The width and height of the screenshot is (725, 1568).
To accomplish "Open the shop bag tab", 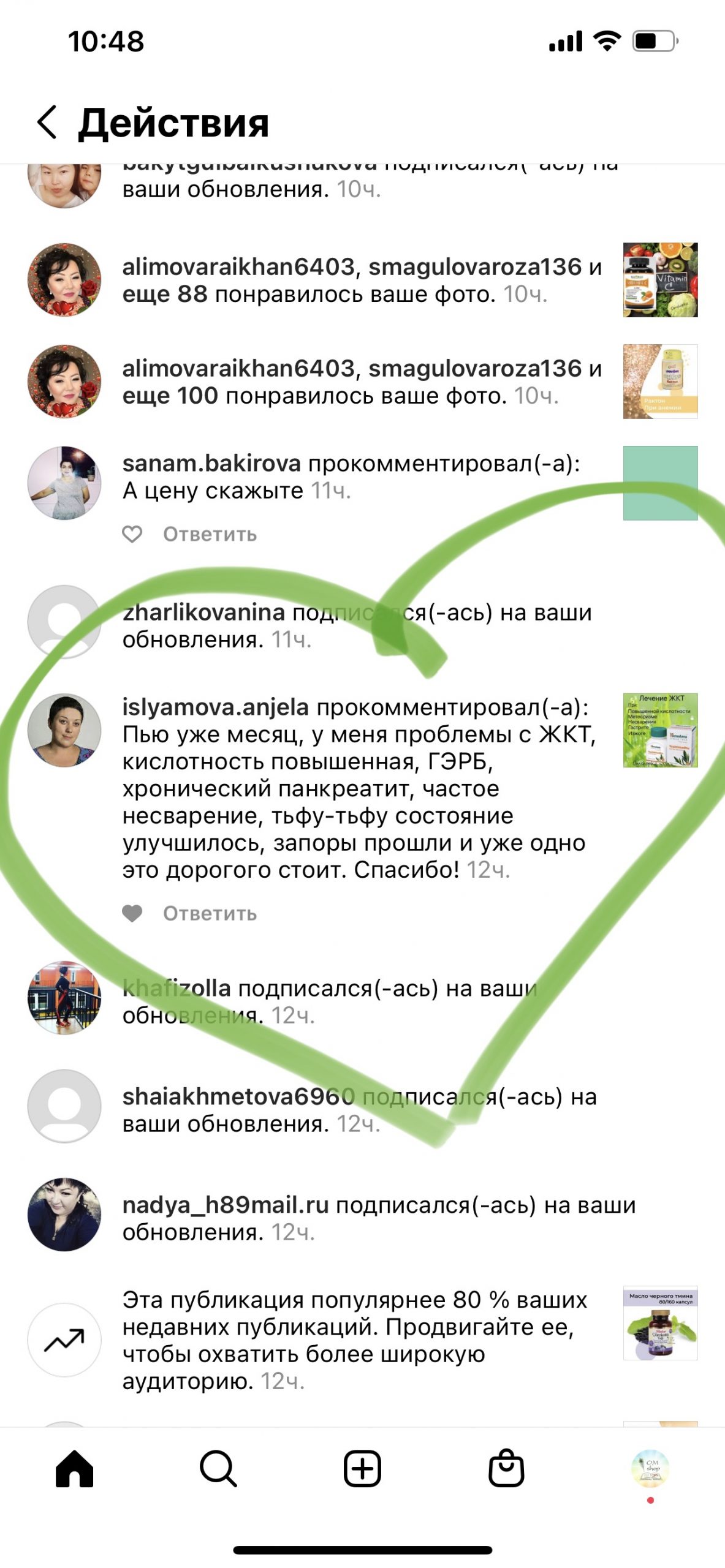I will [506, 1468].
